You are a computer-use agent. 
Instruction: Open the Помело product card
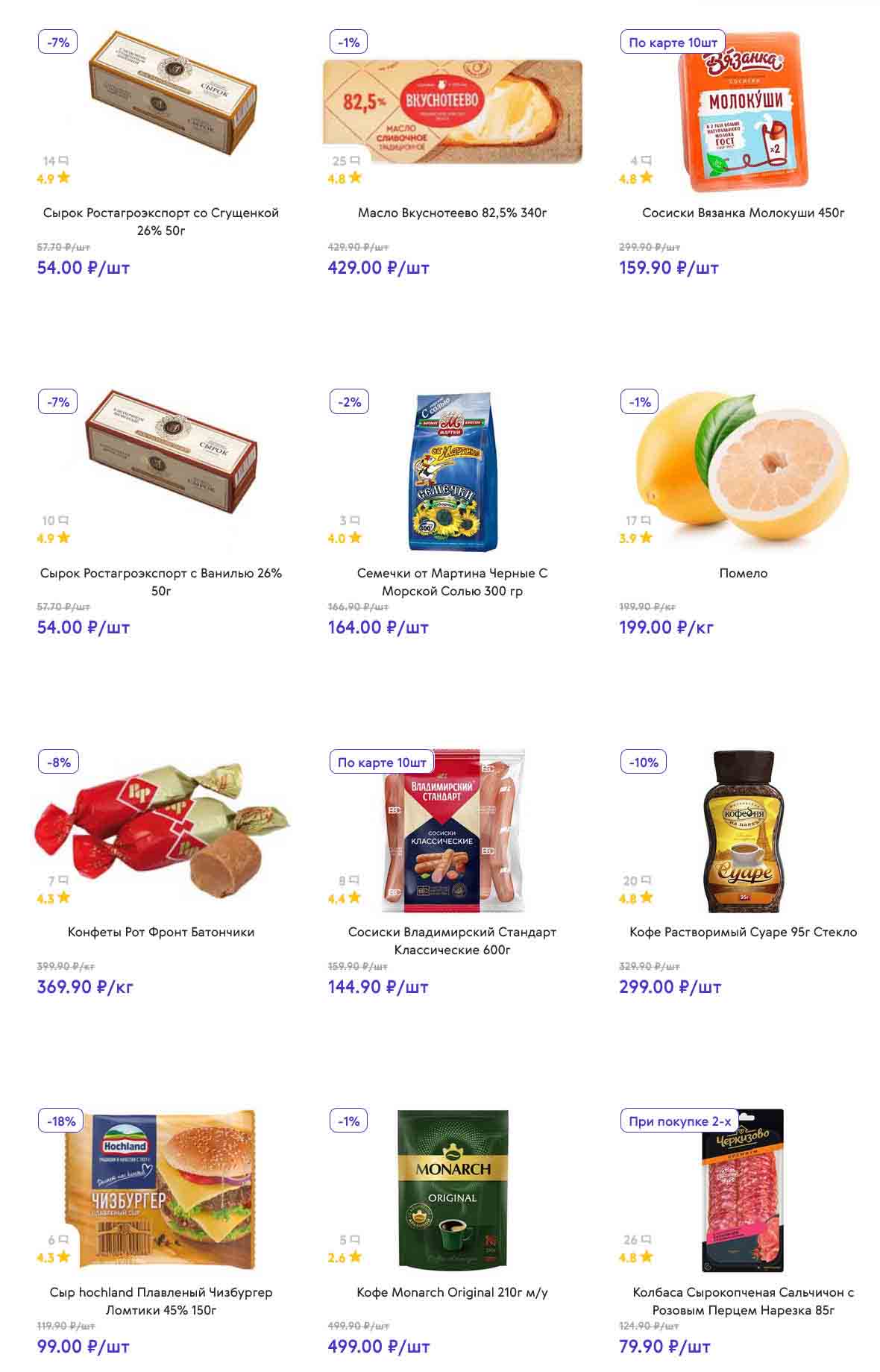click(x=743, y=573)
